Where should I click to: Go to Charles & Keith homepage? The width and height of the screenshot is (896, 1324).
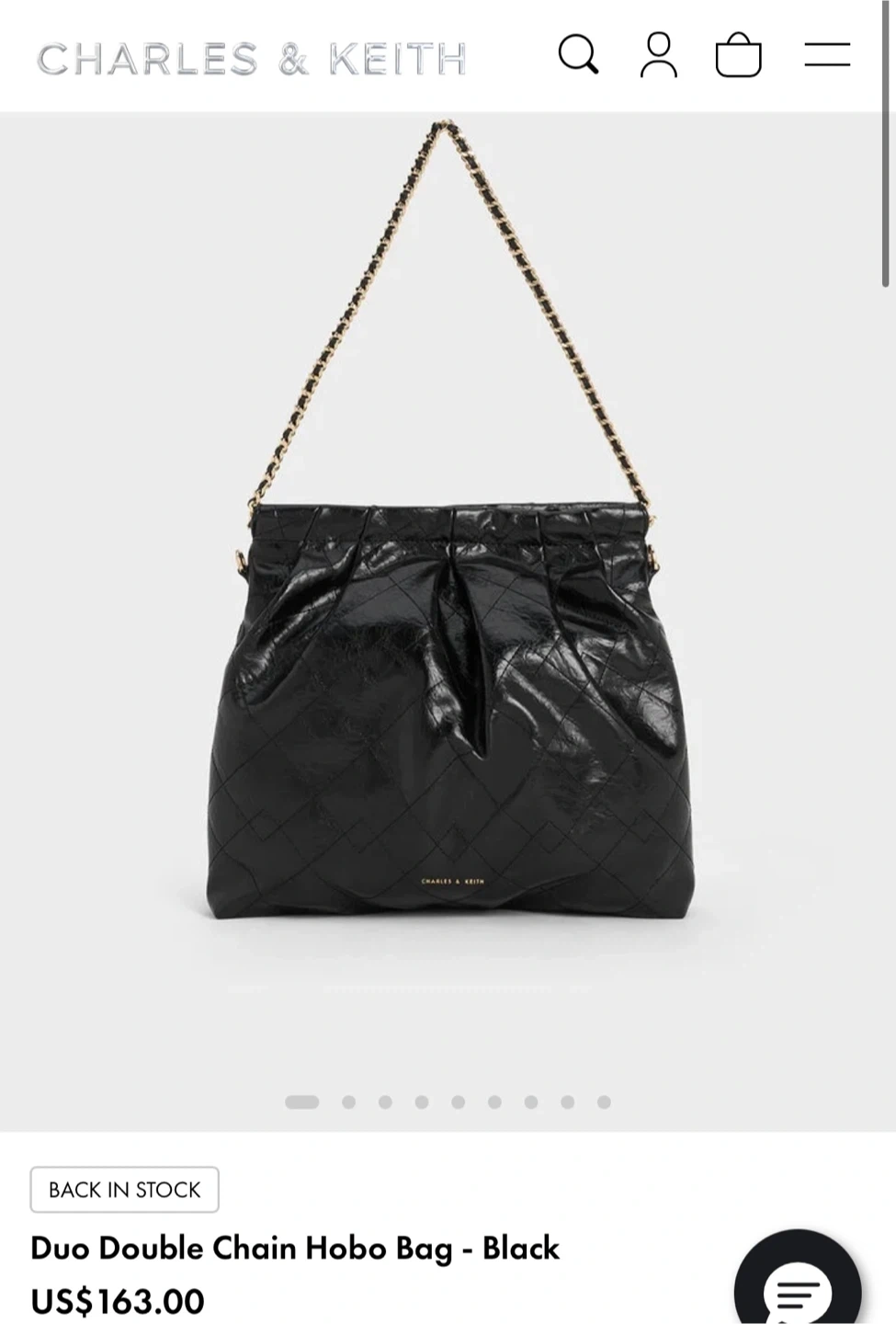click(251, 59)
